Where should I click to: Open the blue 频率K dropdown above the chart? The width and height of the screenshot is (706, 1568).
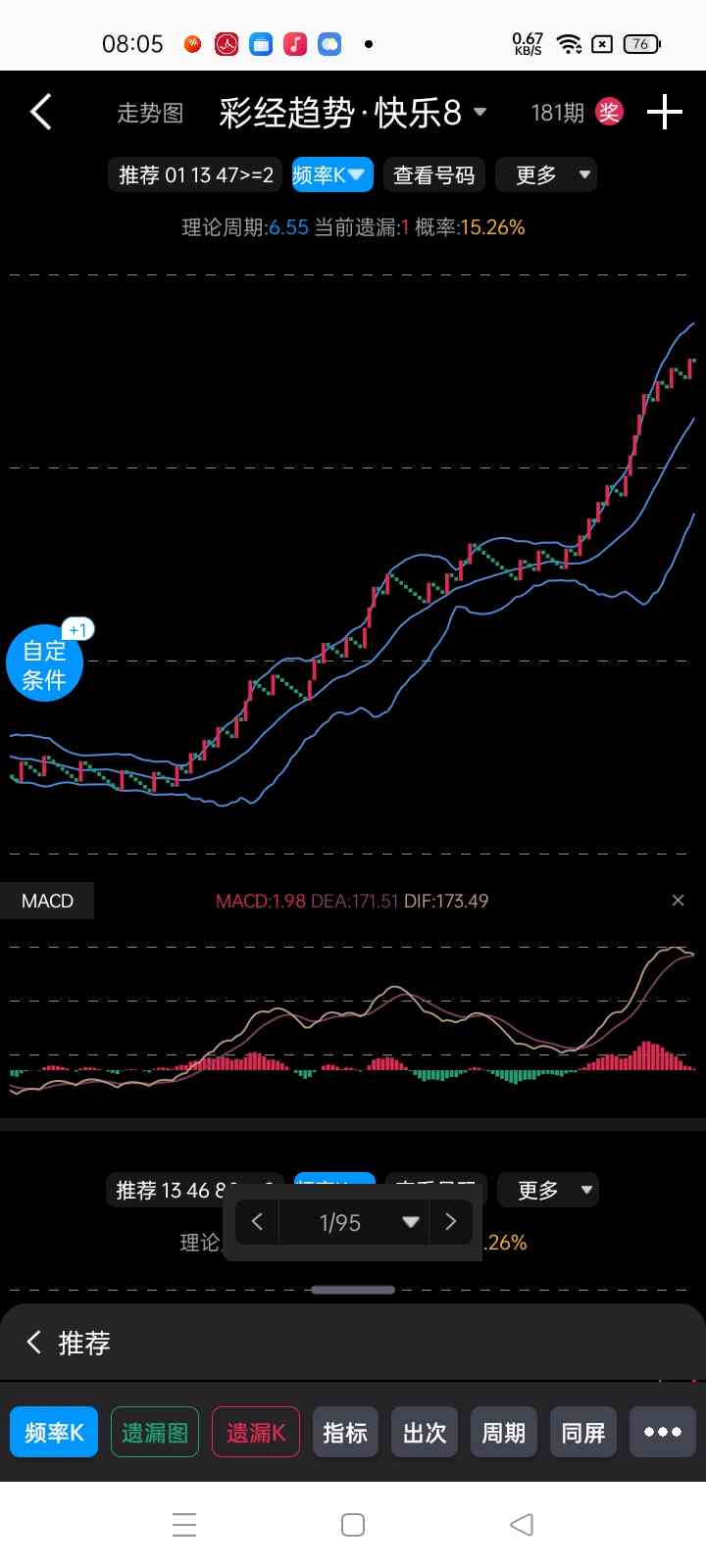(331, 175)
